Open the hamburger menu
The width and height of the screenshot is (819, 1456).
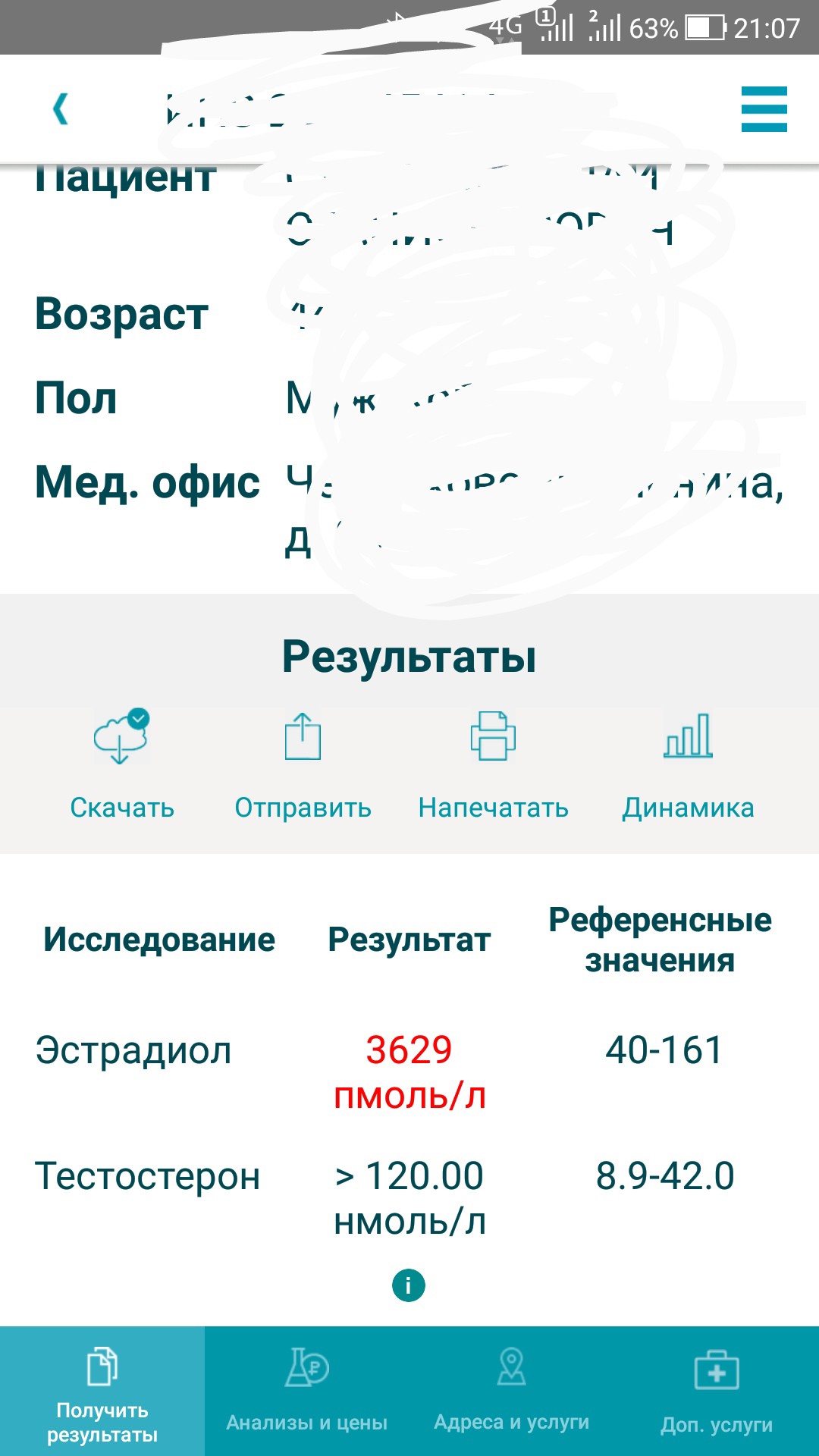[x=764, y=109]
